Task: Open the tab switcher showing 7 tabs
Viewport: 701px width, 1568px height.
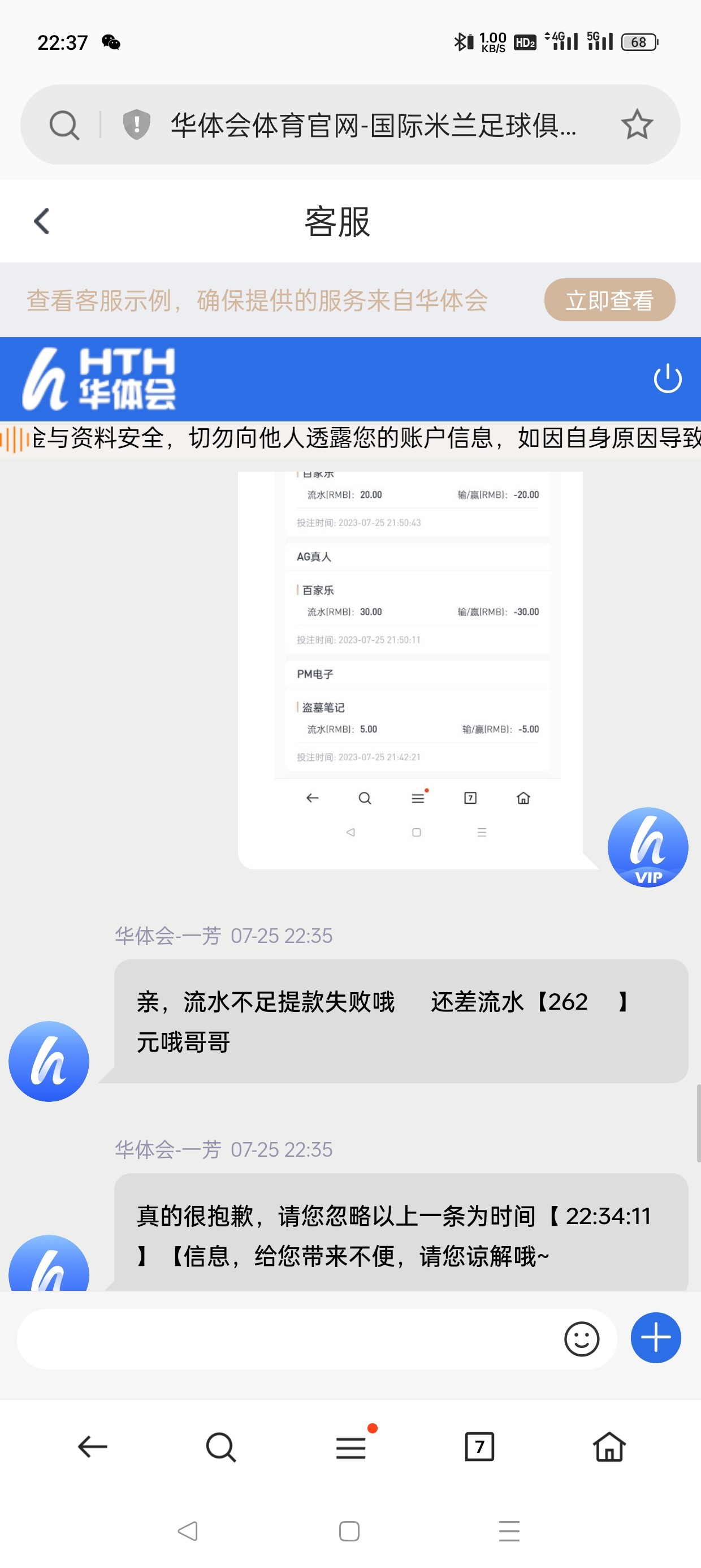Action: (479, 1447)
